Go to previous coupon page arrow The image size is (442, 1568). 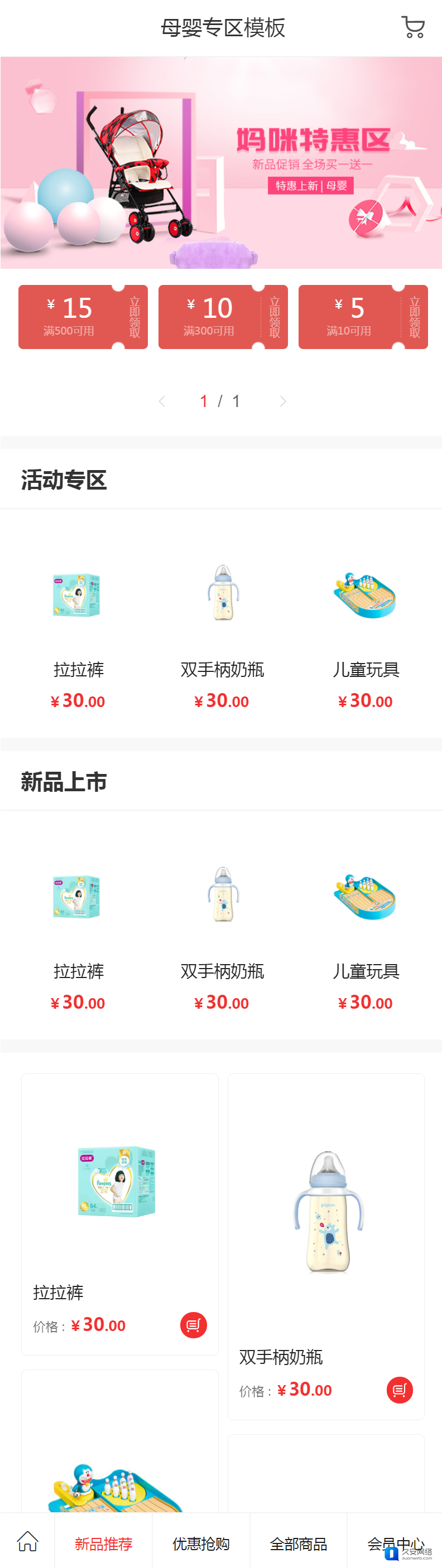[x=162, y=401]
